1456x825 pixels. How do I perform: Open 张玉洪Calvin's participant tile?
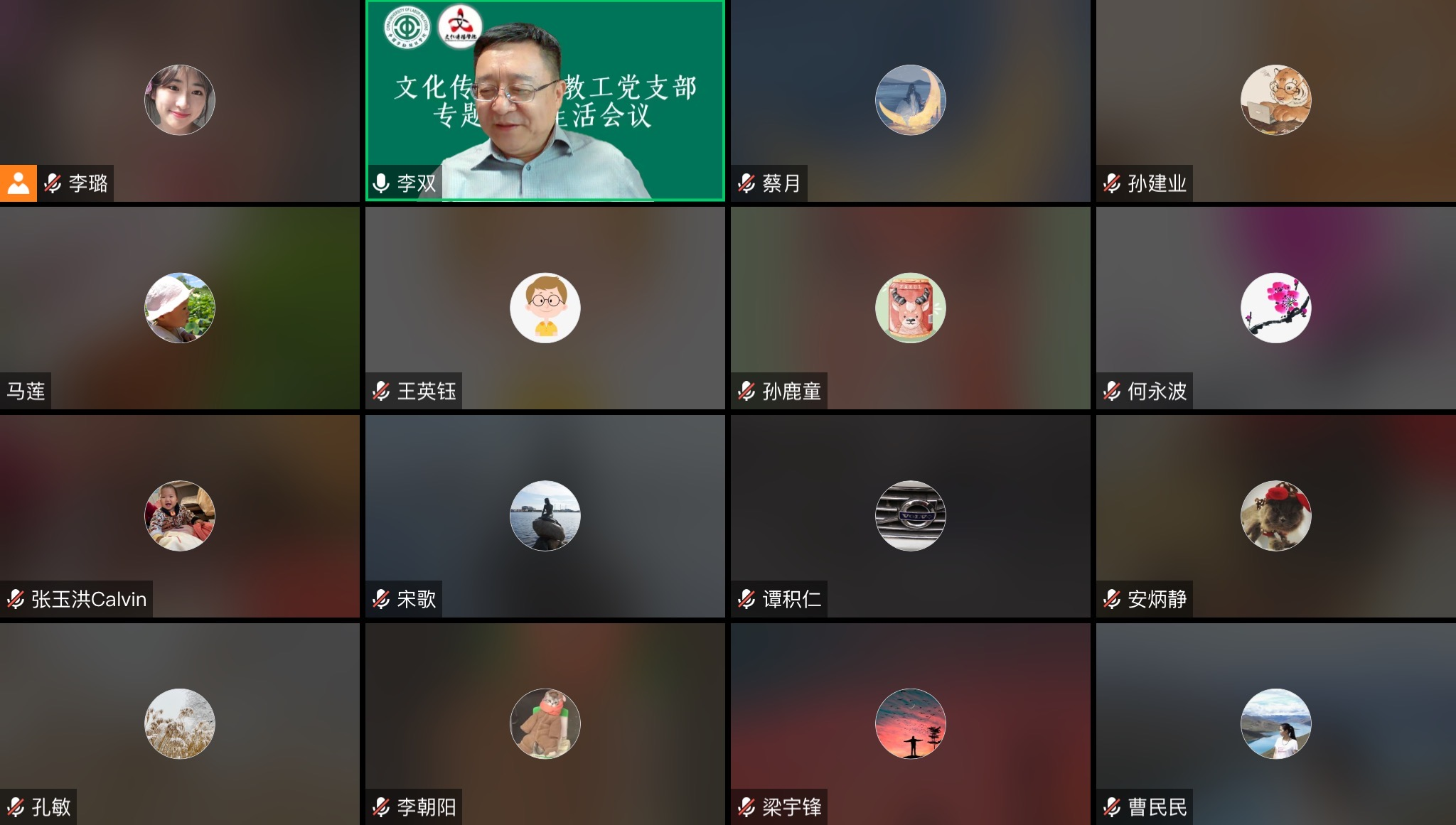(179, 516)
